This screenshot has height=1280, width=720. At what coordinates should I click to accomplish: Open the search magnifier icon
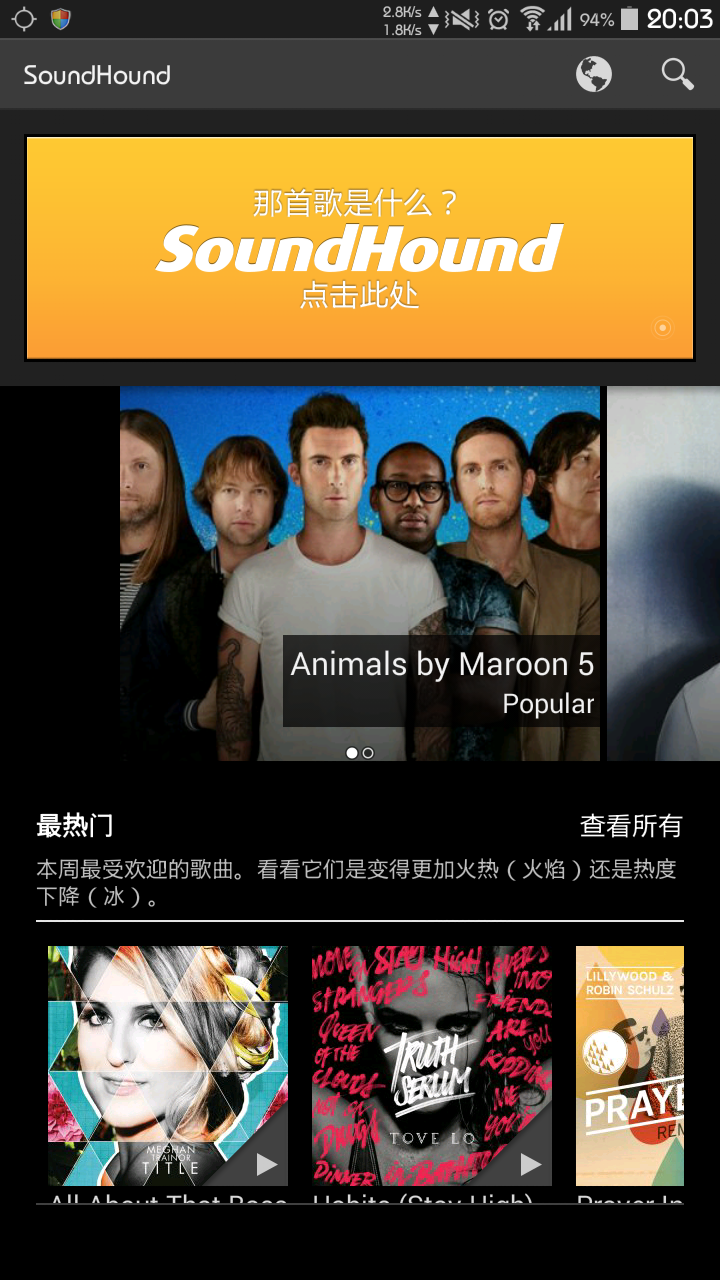[677, 74]
